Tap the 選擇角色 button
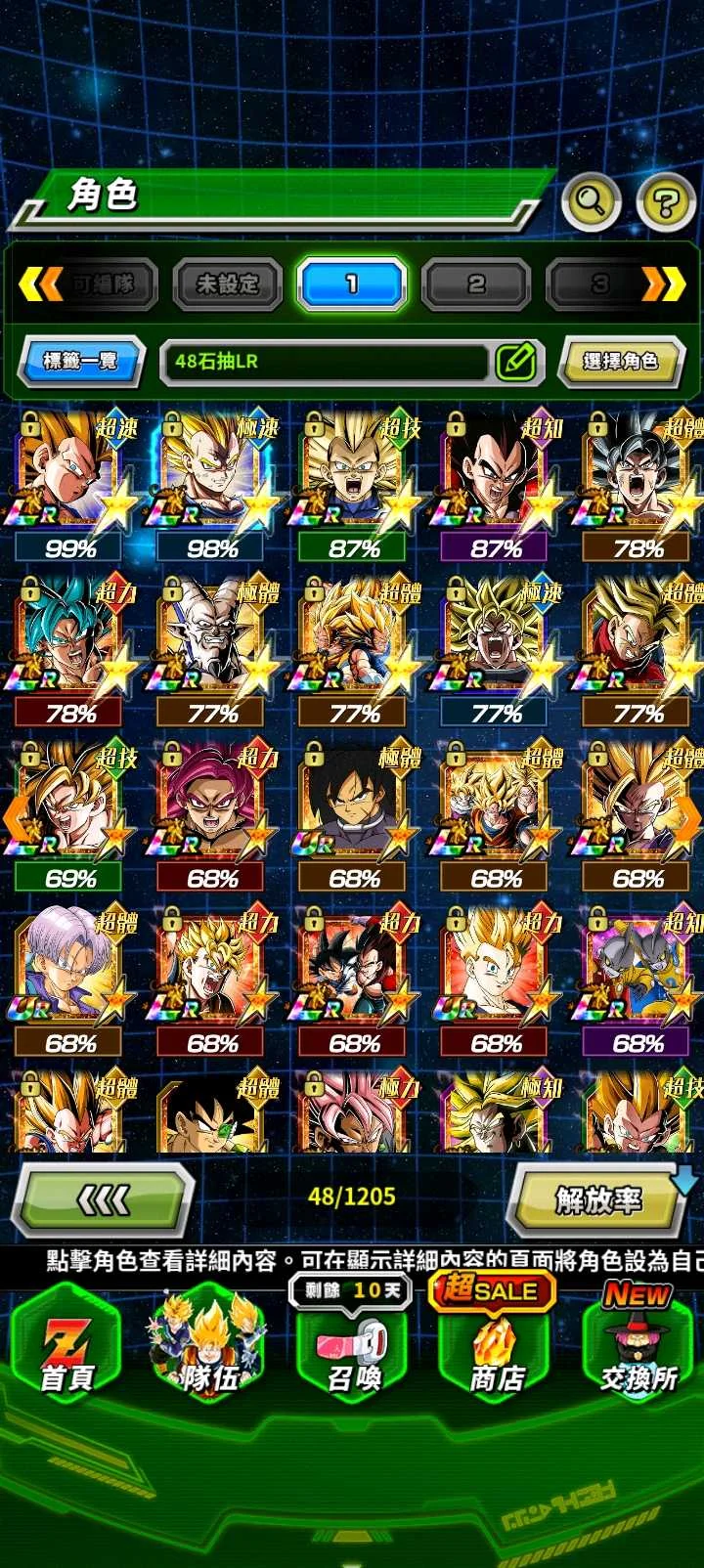Image resolution: width=704 pixels, height=1568 pixels. [x=620, y=362]
